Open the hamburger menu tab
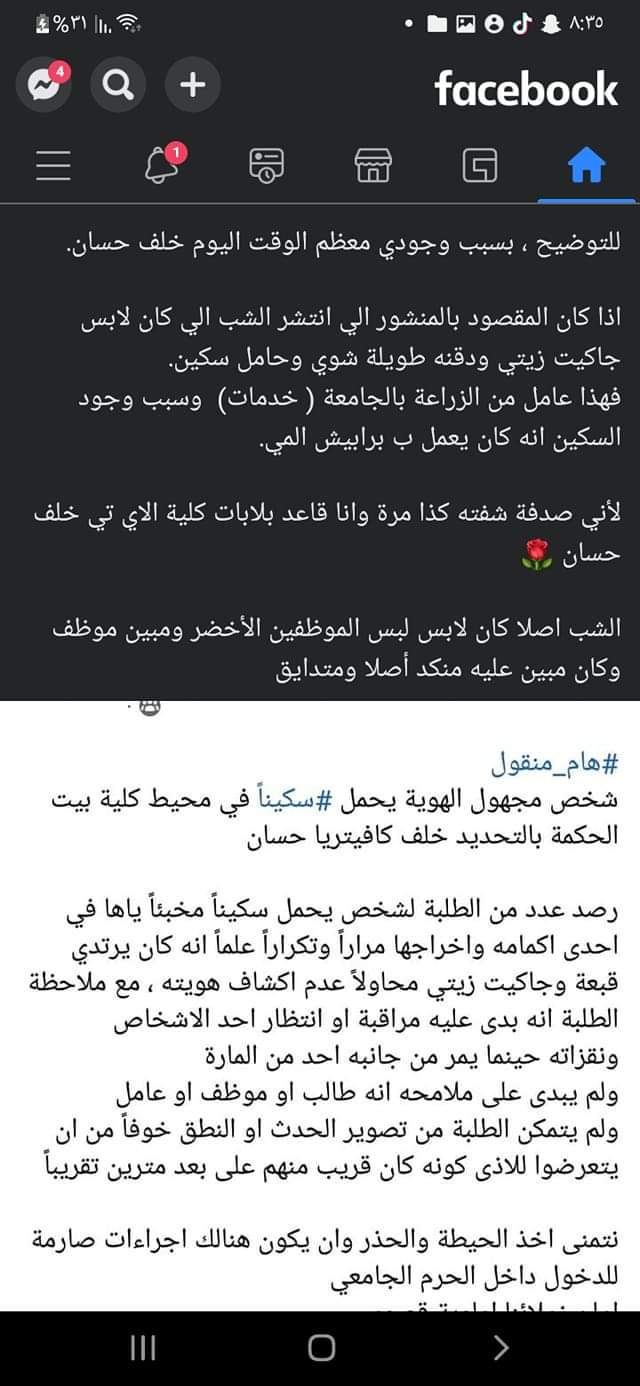Image resolution: width=640 pixels, height=1386 pixels. 54,167
